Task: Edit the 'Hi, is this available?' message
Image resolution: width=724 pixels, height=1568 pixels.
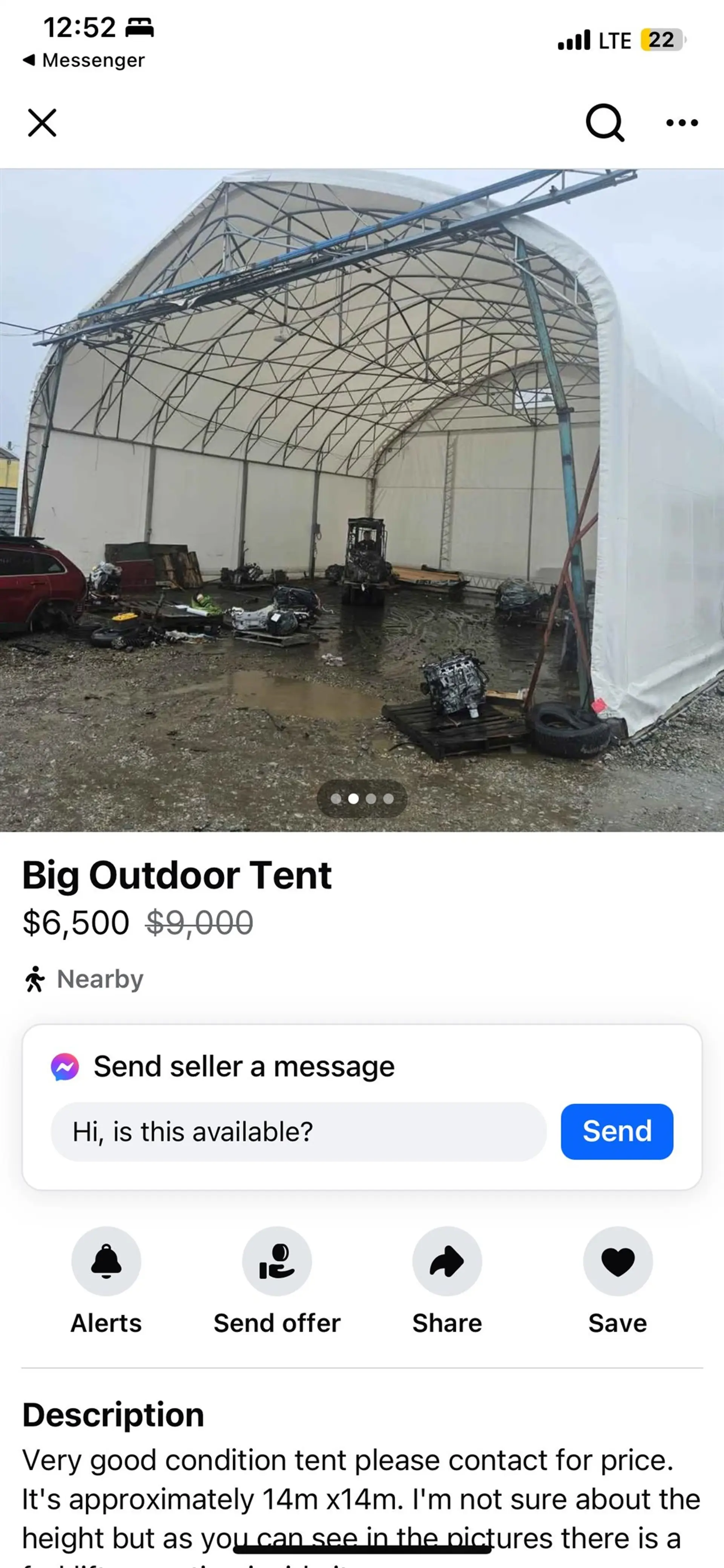Action: (298, 1132)
